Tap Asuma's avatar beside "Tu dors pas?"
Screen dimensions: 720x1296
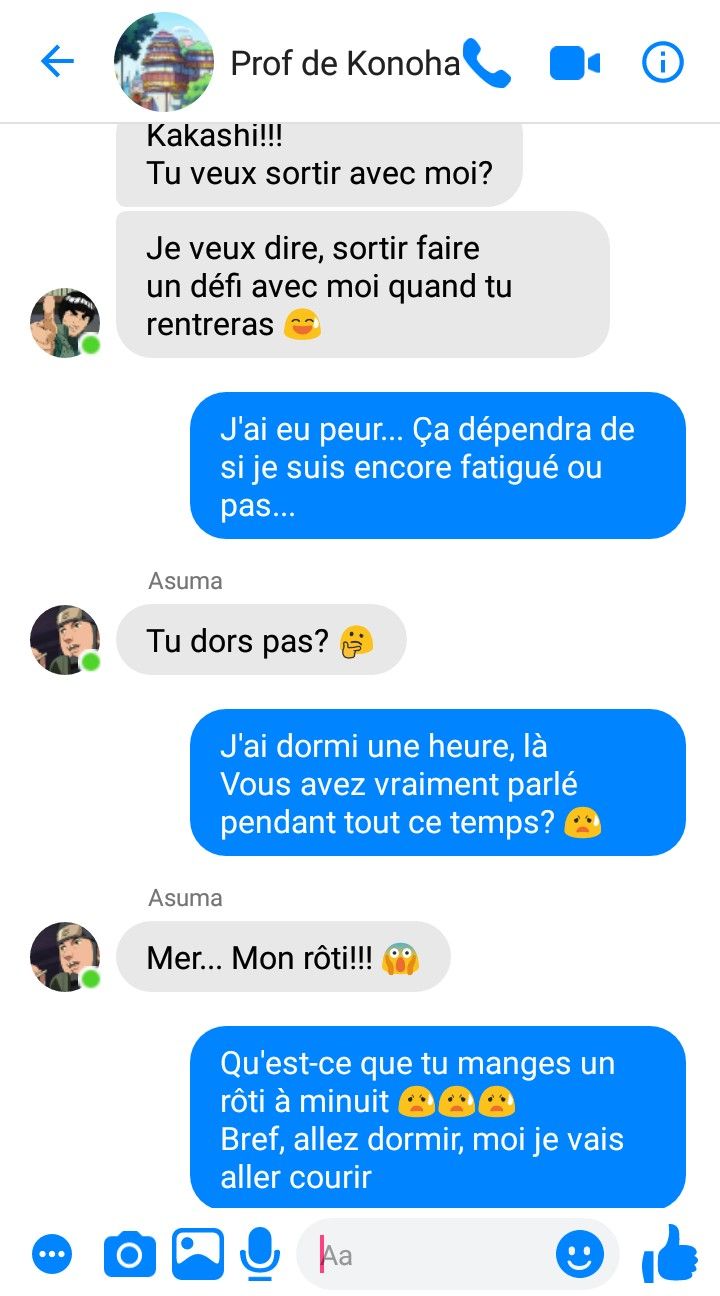(65, 639)
